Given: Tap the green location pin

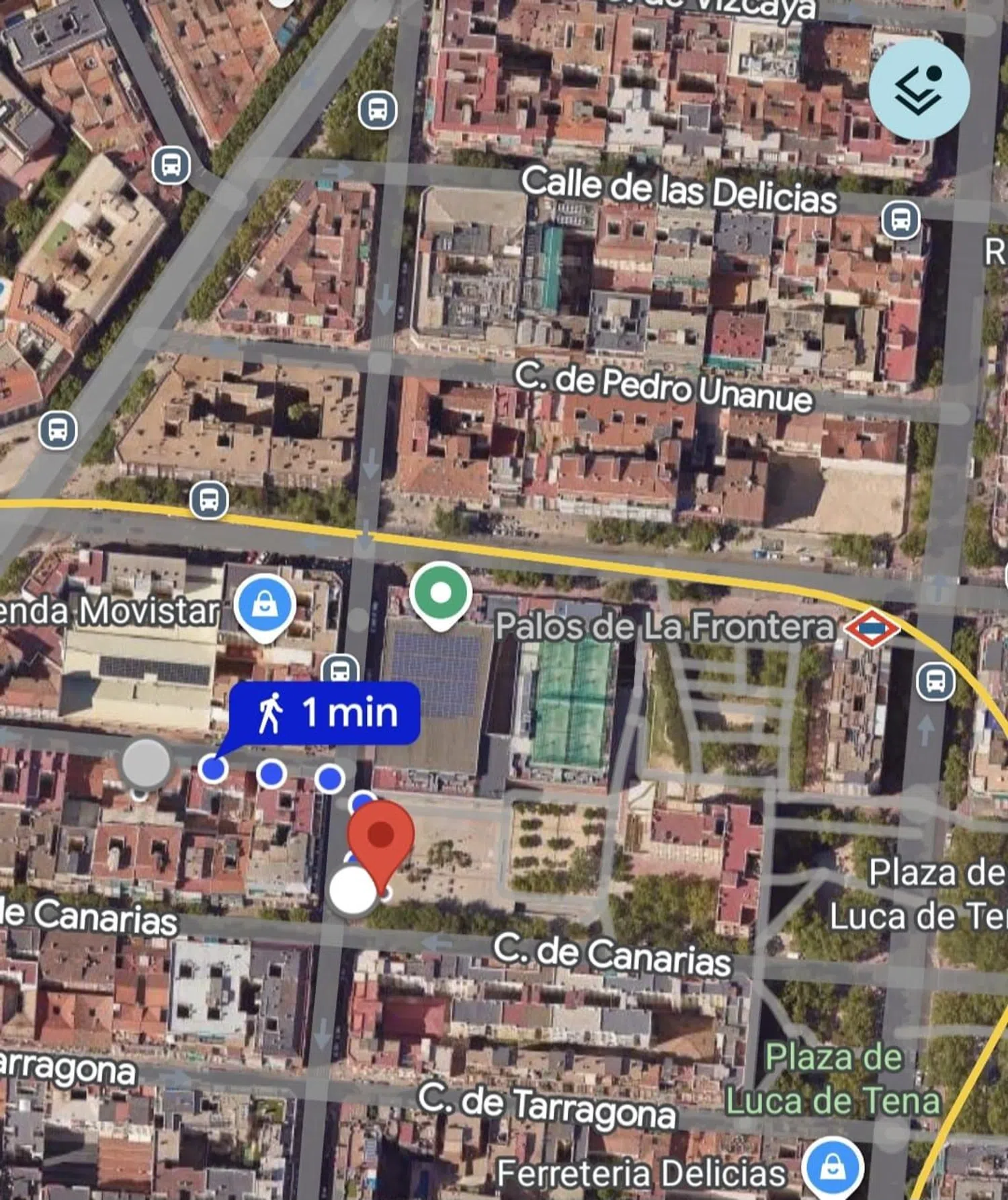Looking at the screenshot, I should point(440,593).
